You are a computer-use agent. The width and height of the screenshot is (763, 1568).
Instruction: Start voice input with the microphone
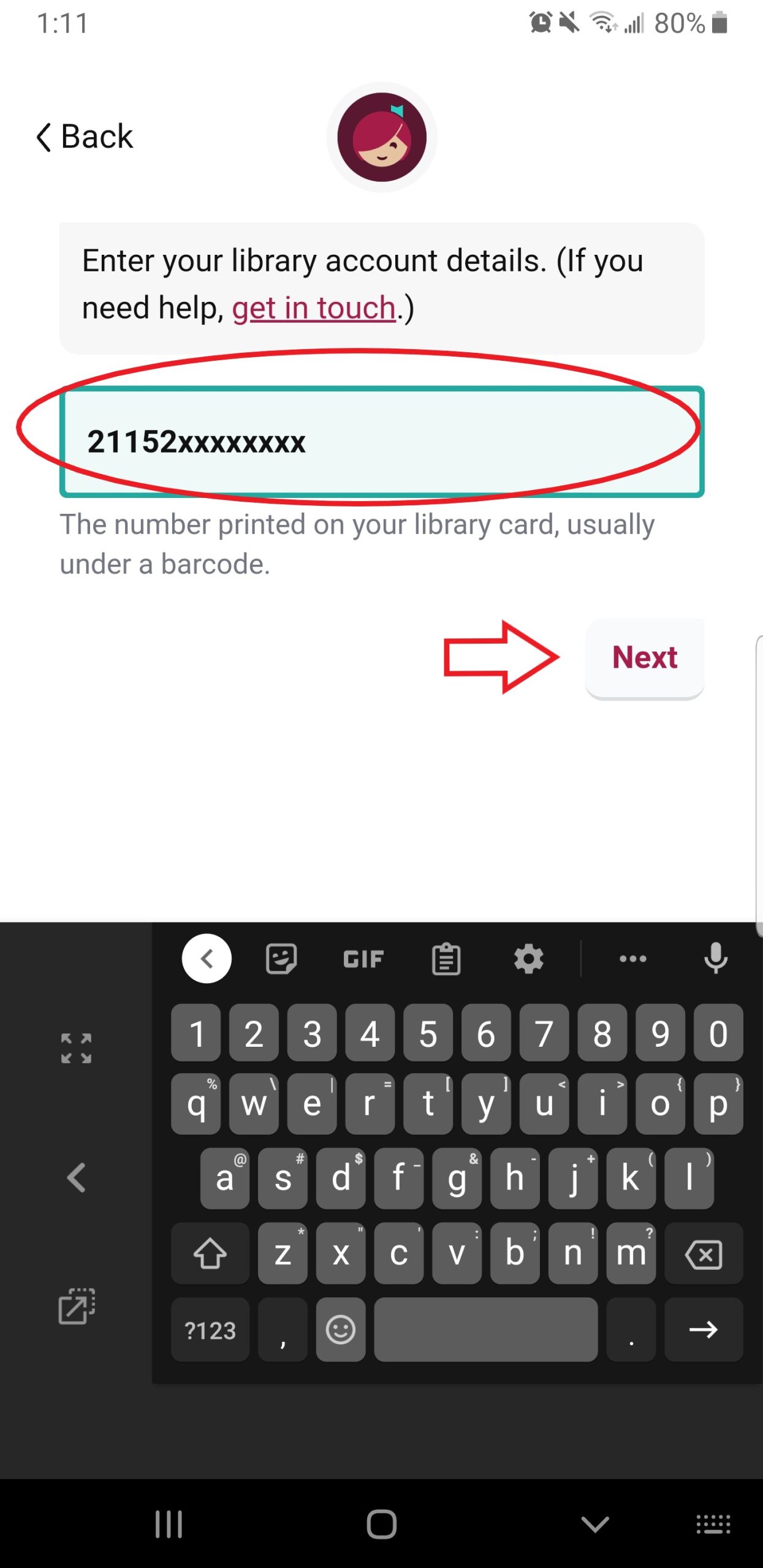[x=715, y=959]
